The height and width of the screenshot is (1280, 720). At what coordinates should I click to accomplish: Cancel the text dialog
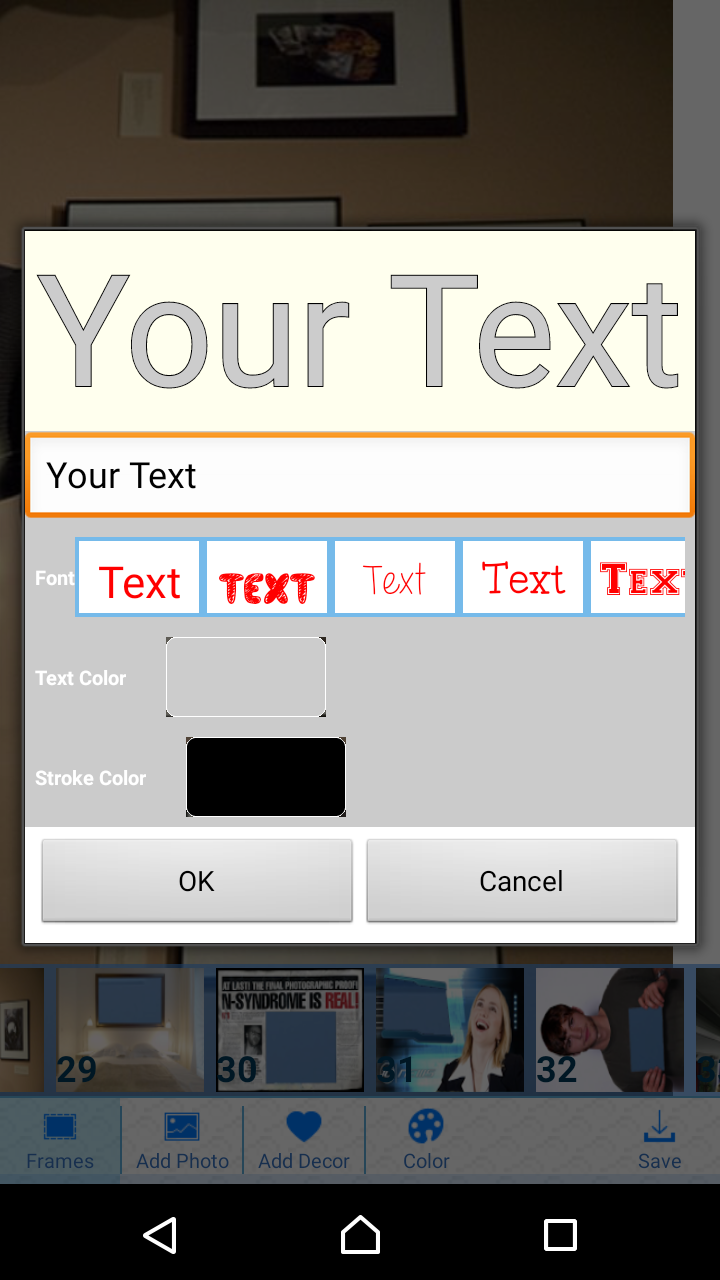coord(522,880)
